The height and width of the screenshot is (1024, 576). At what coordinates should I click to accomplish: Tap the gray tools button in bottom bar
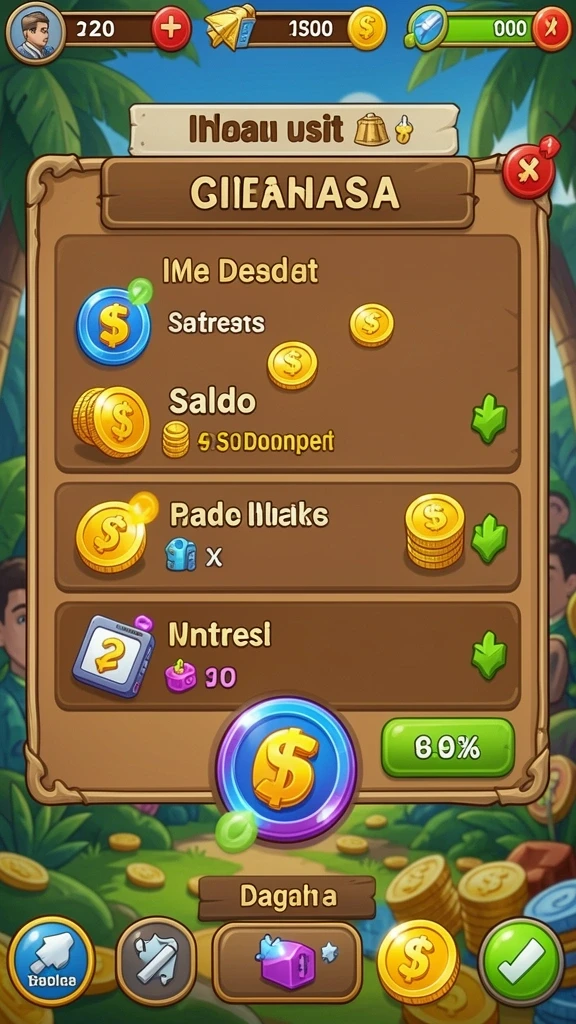(x=156, y=961)
